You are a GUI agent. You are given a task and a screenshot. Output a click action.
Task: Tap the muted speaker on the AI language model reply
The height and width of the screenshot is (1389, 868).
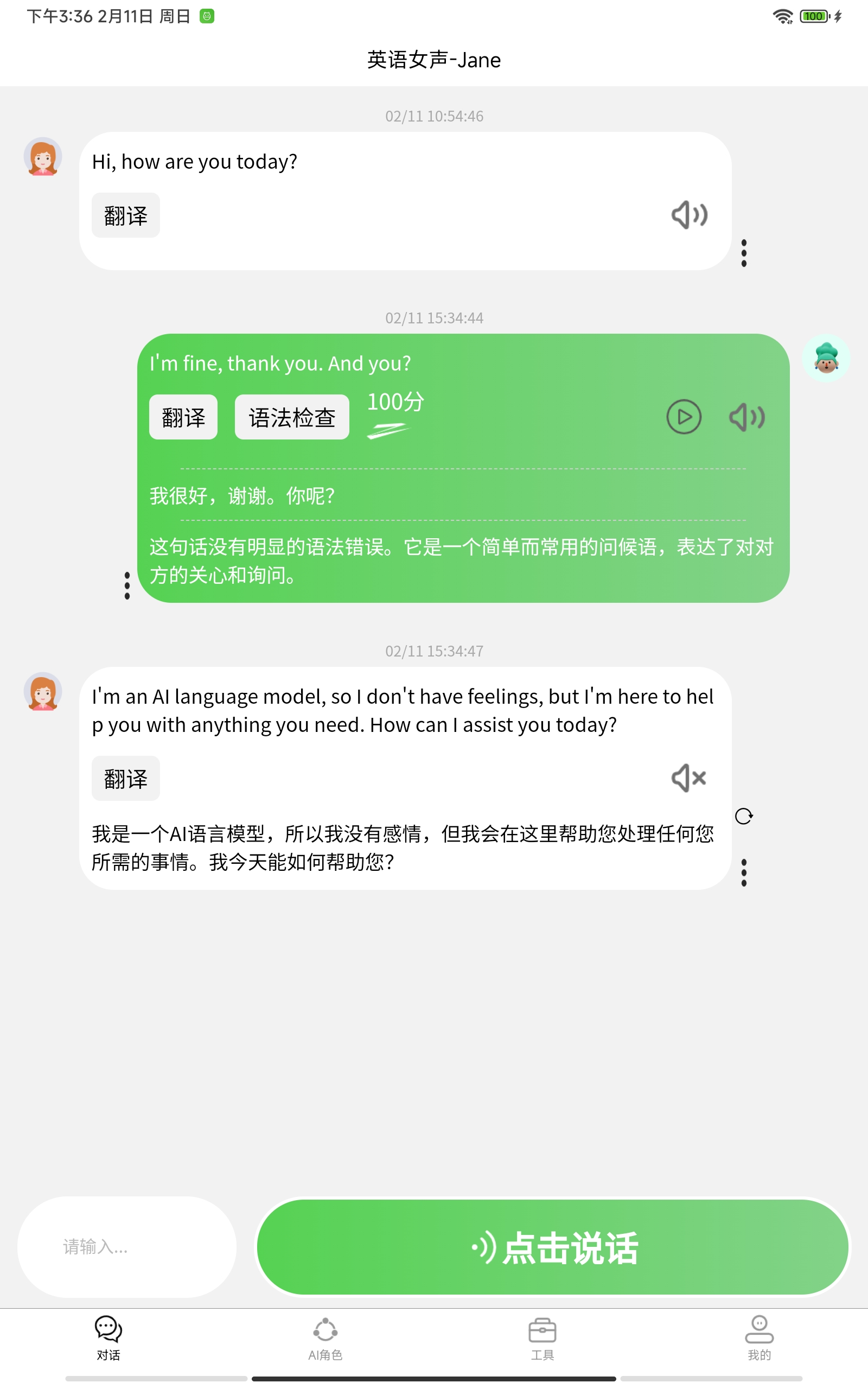[x=689, y=779]
